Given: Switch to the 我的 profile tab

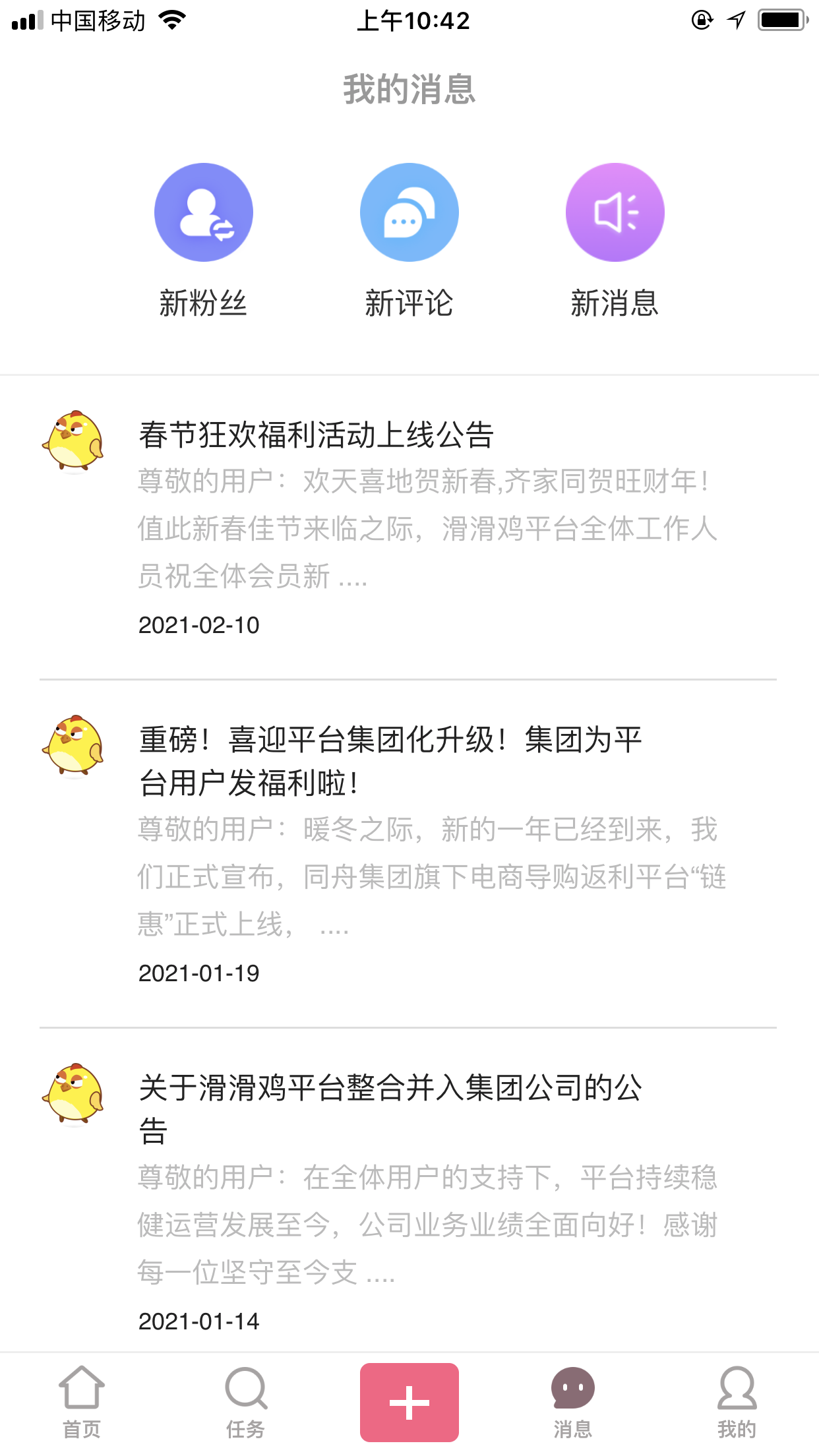Looking at the screenshot, I should click(737, 1401).
